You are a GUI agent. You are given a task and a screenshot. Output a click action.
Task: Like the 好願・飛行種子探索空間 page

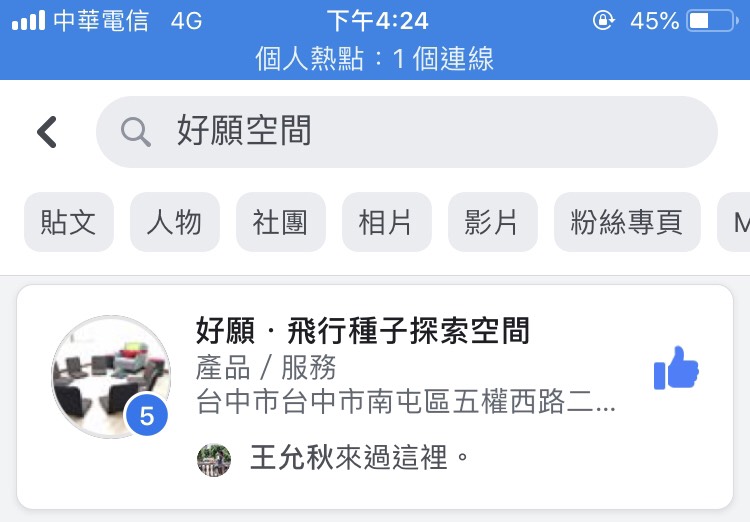(676, 369)
